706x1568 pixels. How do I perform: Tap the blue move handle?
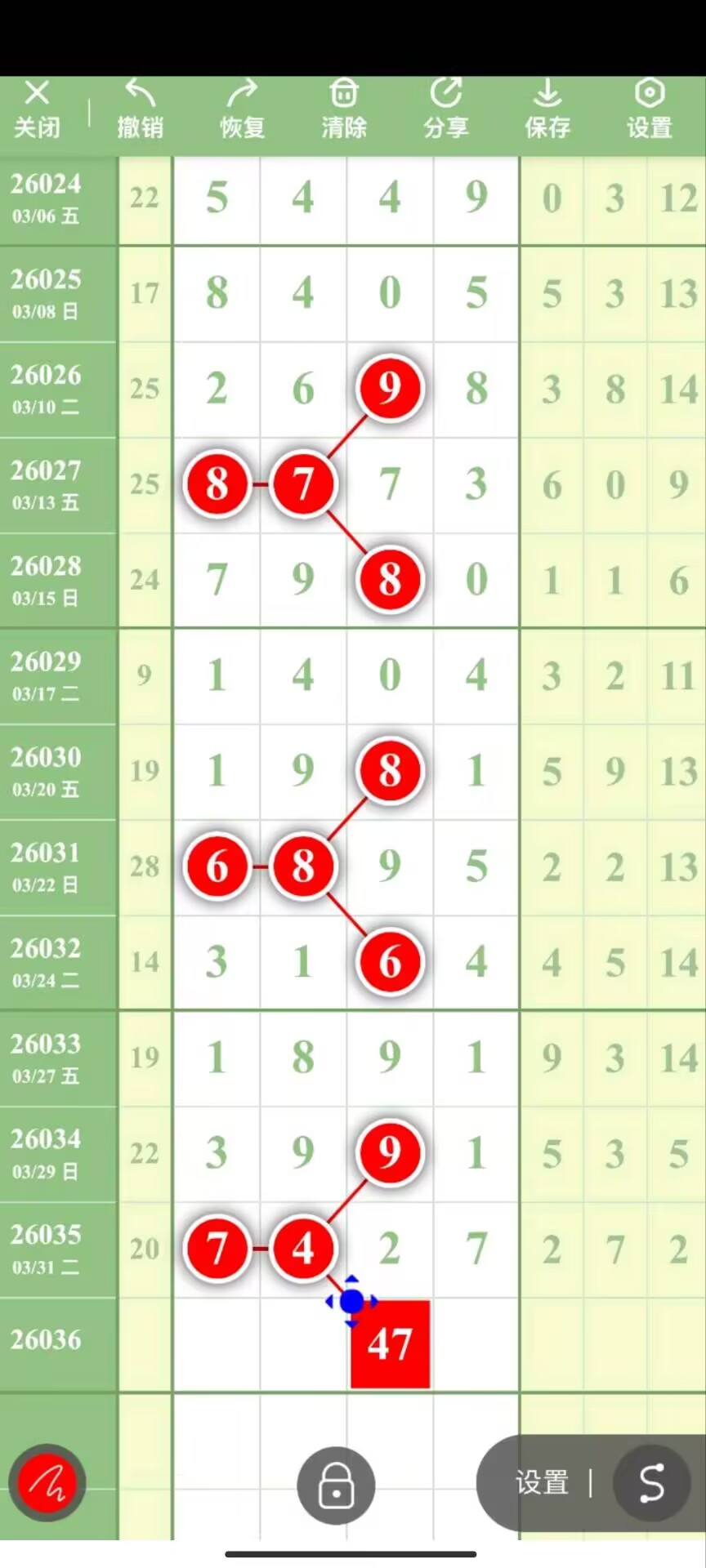coord(351,1301)
